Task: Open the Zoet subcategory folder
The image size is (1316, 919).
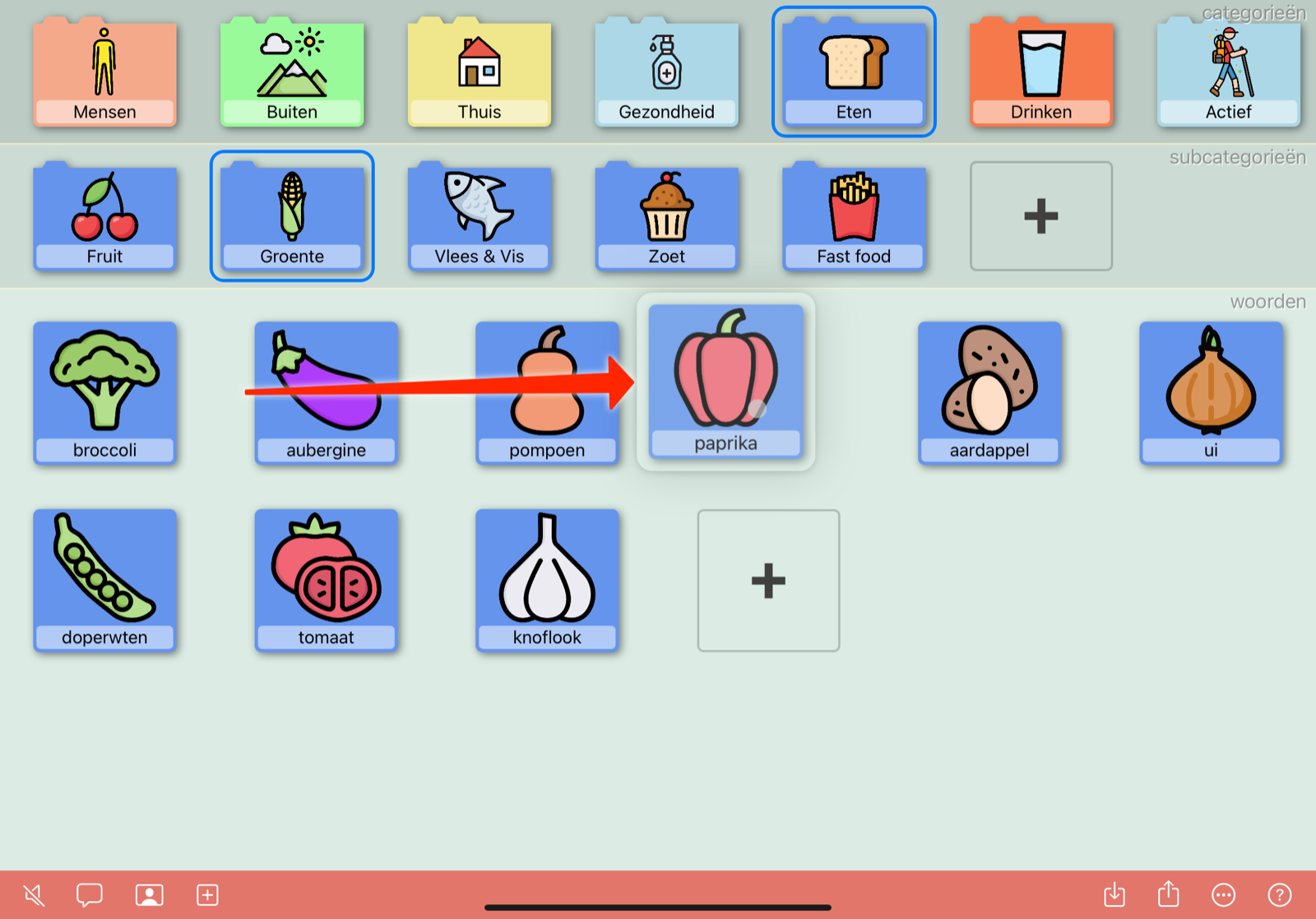Action: tap(666, 218)
